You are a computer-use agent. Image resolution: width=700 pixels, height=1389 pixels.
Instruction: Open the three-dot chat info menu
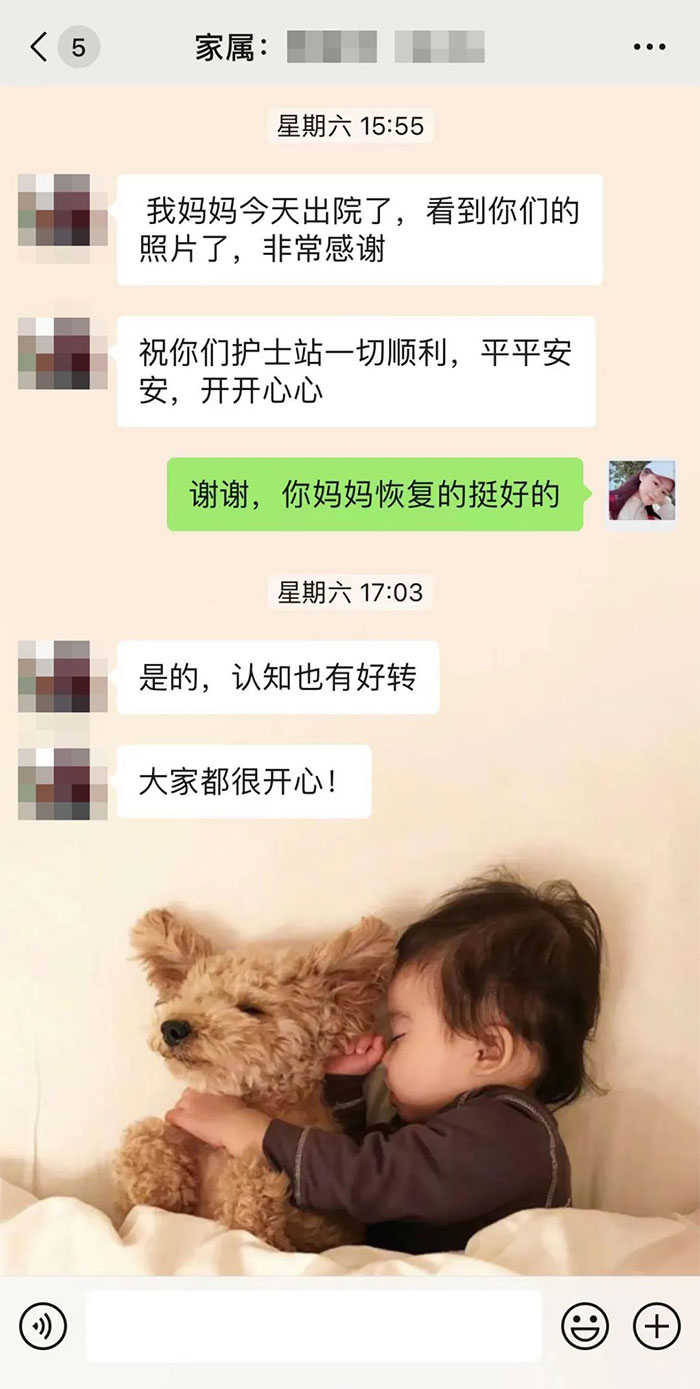pos(649,47)
